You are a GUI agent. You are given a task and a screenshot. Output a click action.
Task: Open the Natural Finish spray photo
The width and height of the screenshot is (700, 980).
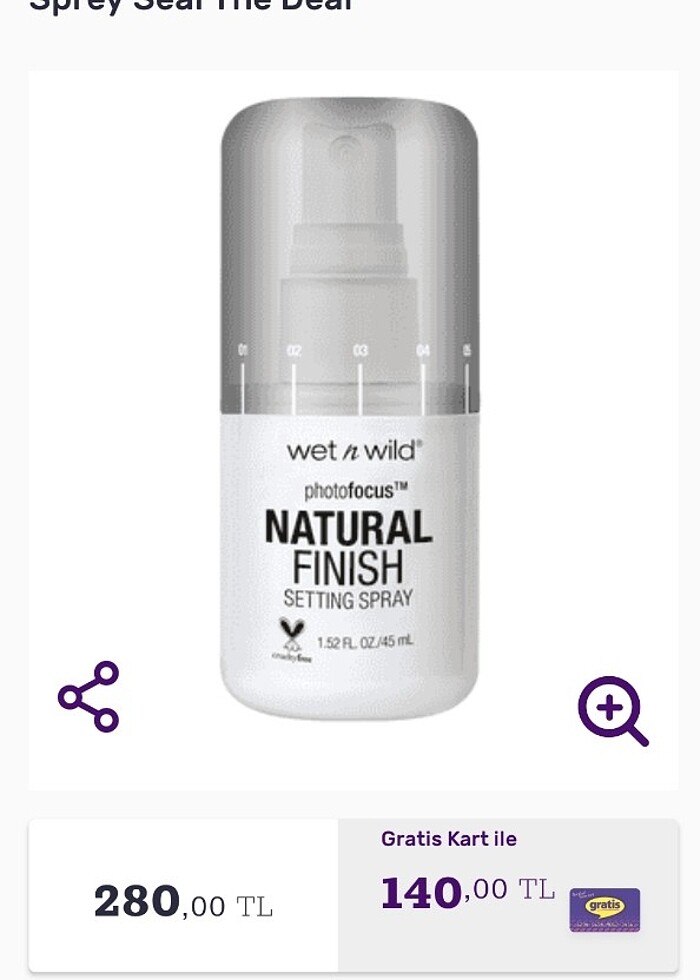point(349,420)
